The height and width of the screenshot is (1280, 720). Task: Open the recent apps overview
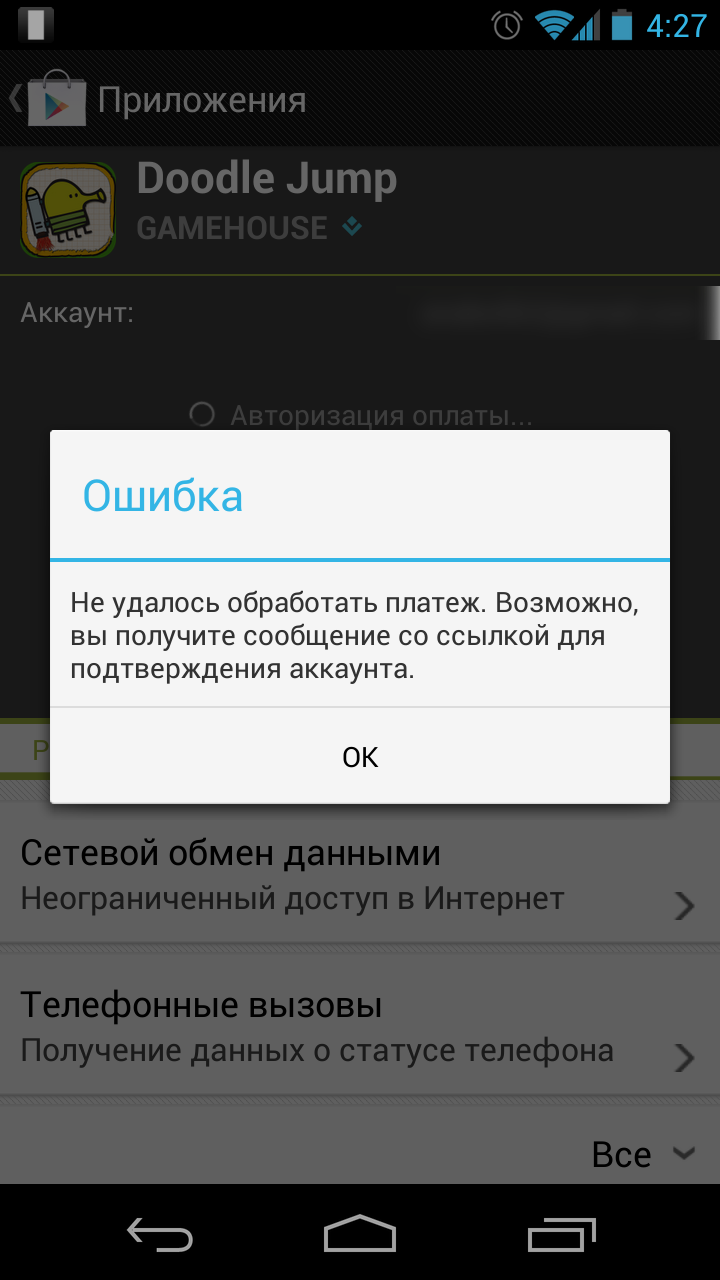(561, 1233)
